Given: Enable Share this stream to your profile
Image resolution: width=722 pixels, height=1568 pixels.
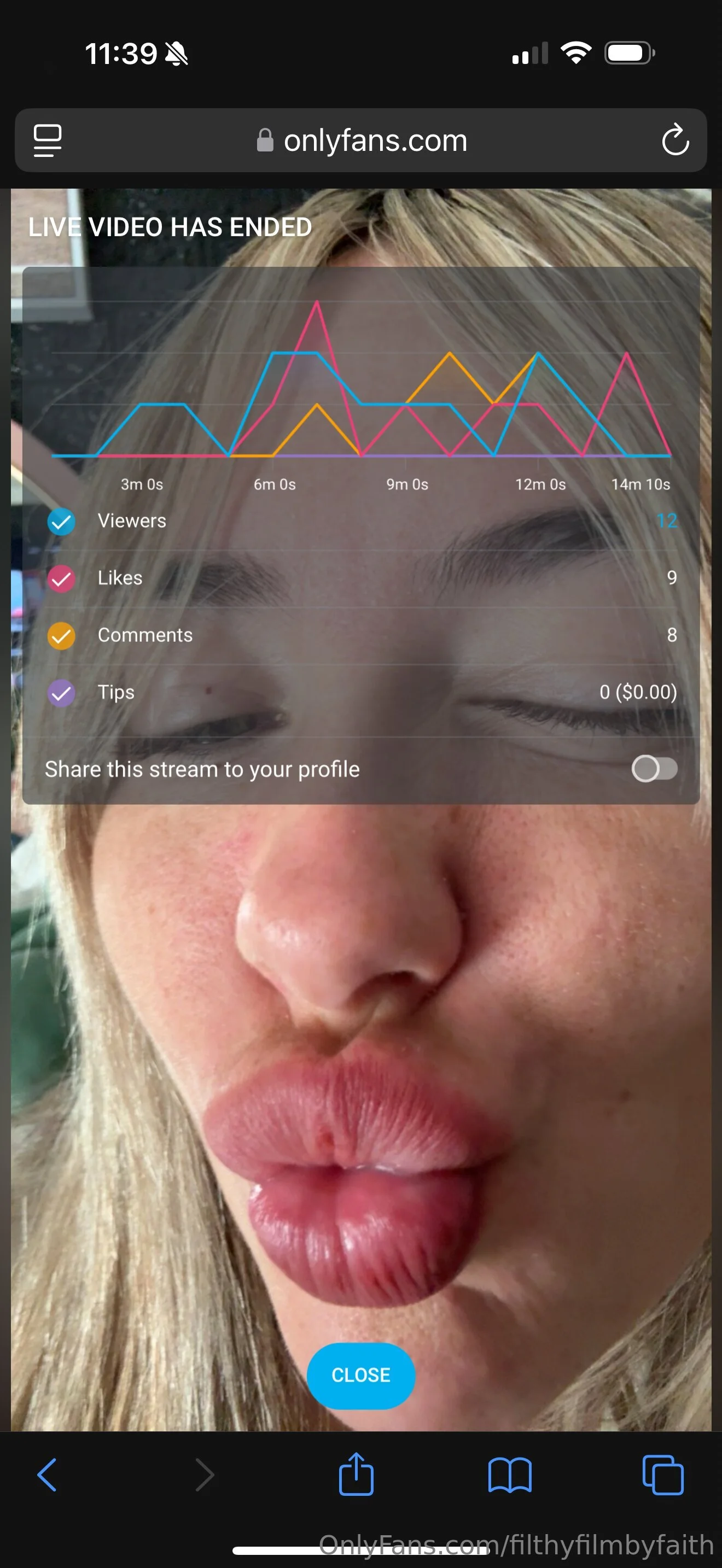Looking at the screenshot, I should [x=654, y=768].
